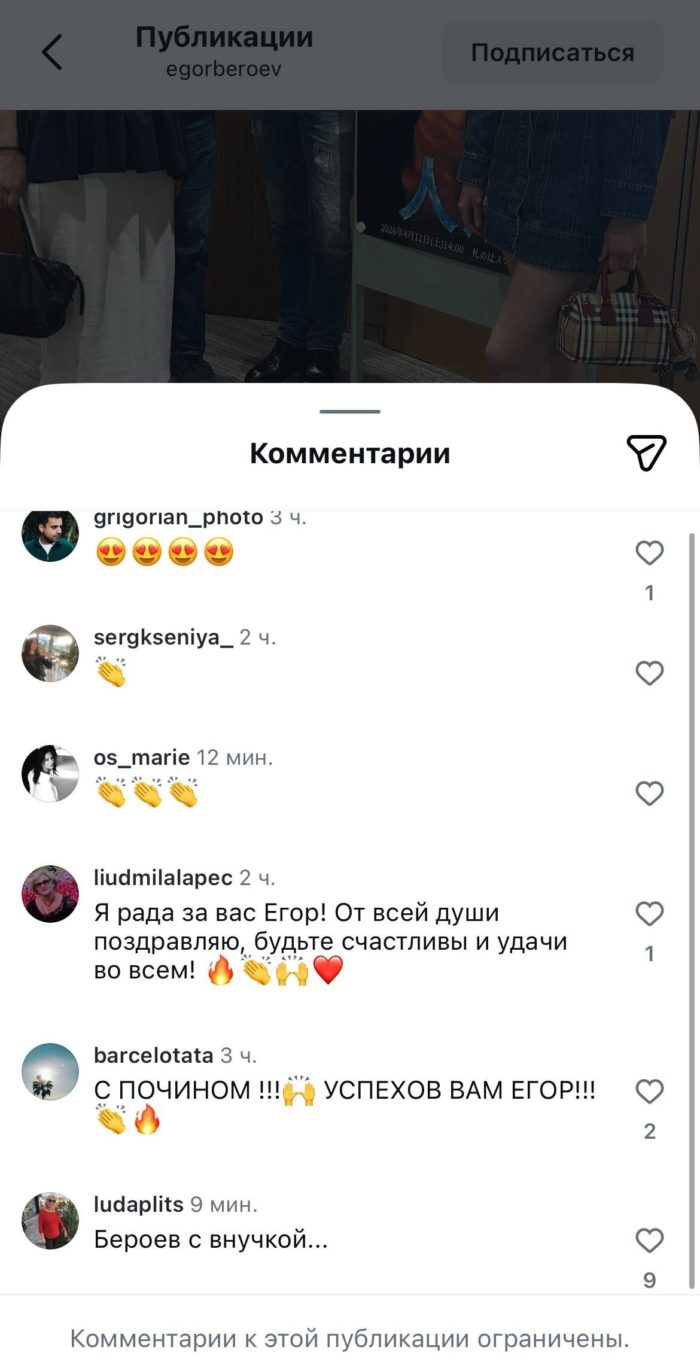Open grigorian_photo's profile picture
Image resolution: width=700 pixels, height=1371 pixels.
tap(50, 534)
